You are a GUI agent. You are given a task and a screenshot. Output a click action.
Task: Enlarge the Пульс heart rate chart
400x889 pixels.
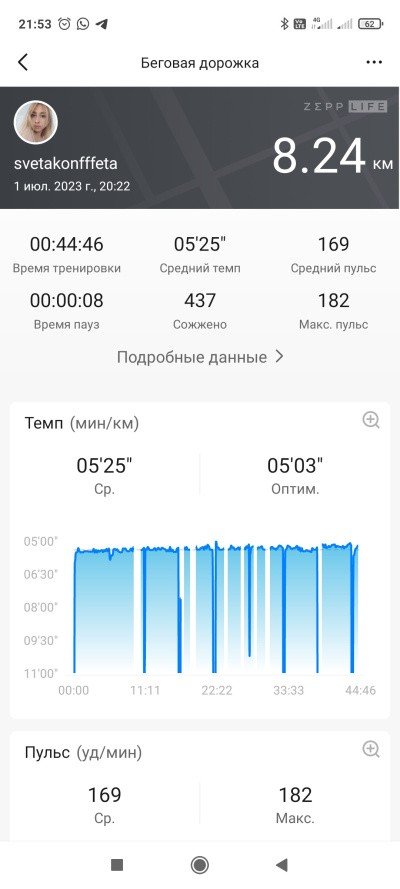(x=371, y=749)
